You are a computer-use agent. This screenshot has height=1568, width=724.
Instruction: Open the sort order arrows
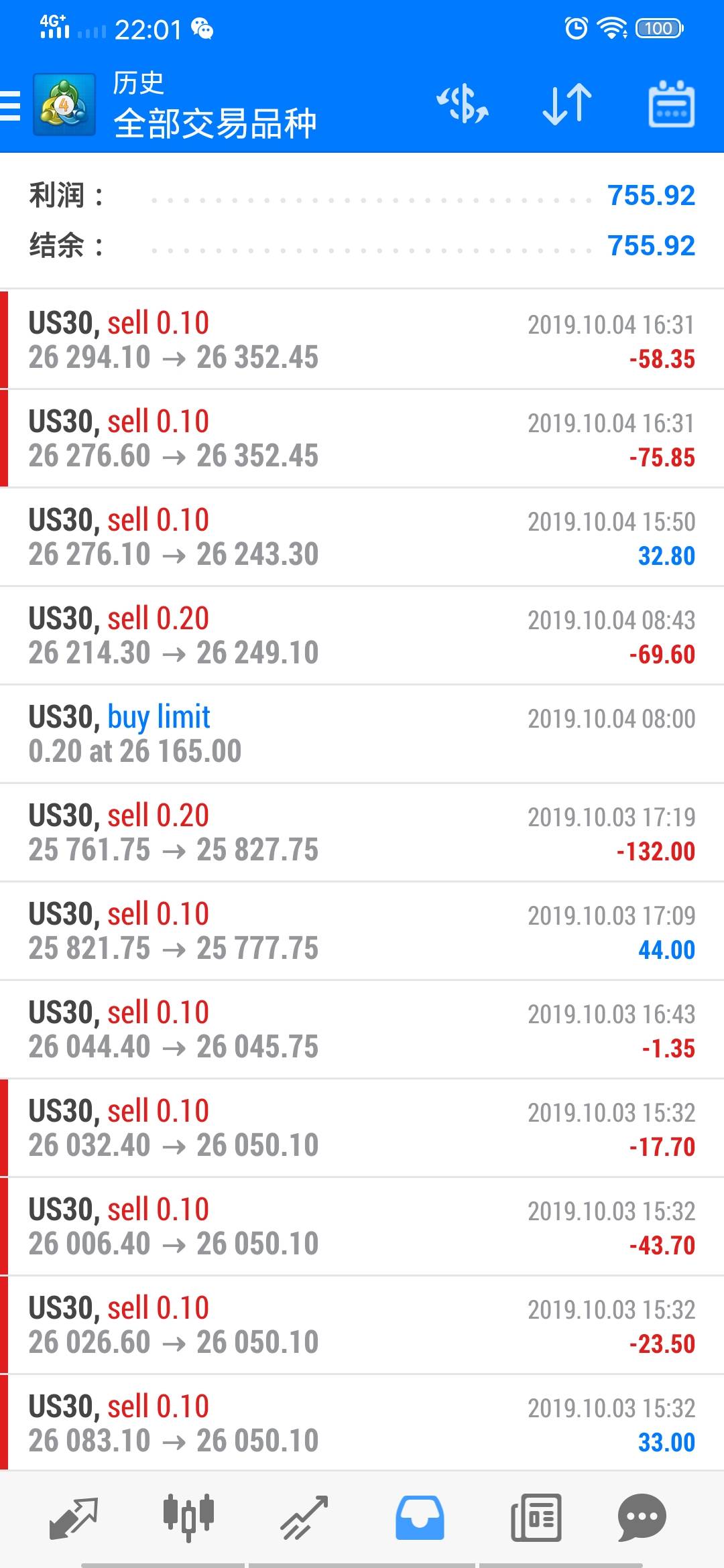566,105
